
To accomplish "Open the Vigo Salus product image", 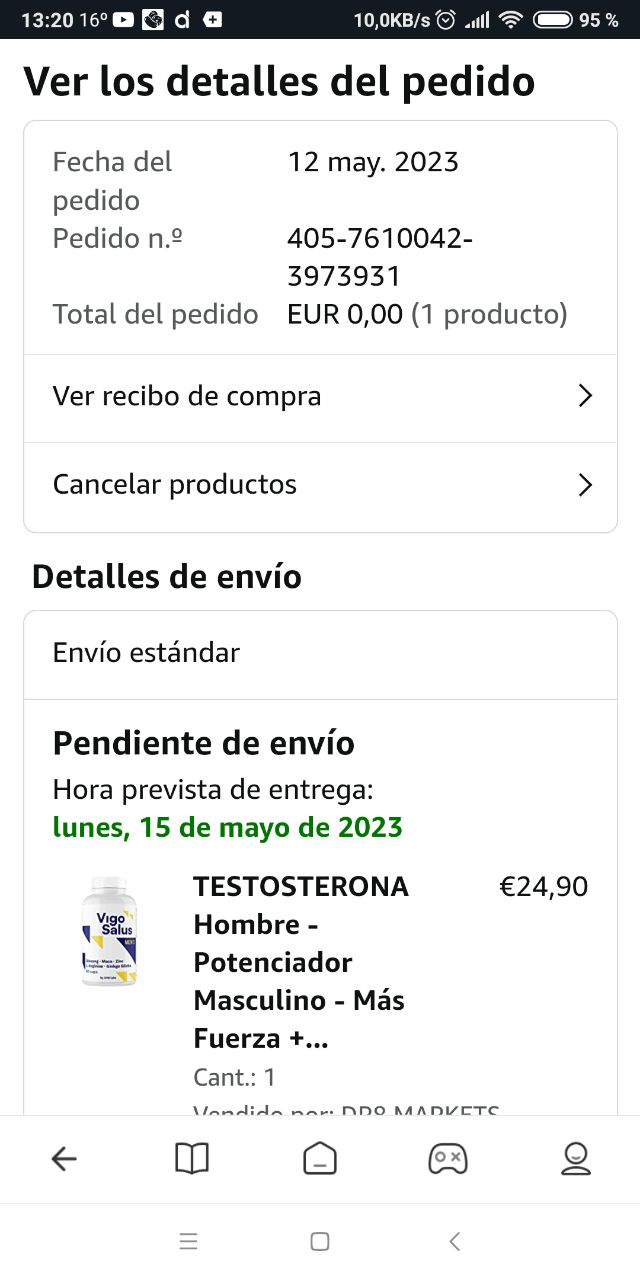I will [x=108, y=931].
